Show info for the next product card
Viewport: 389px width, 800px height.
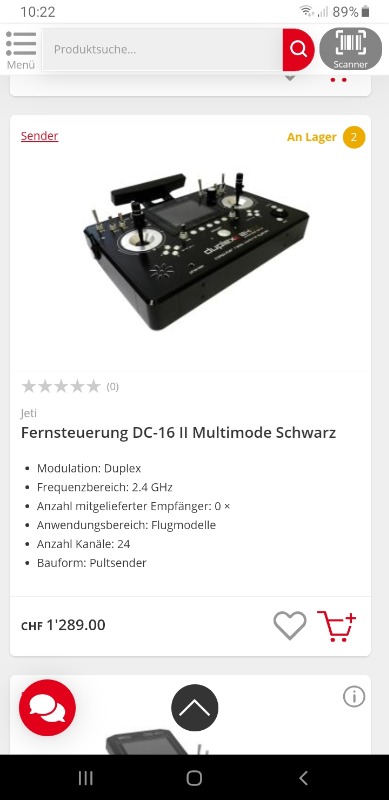[354, 696]
